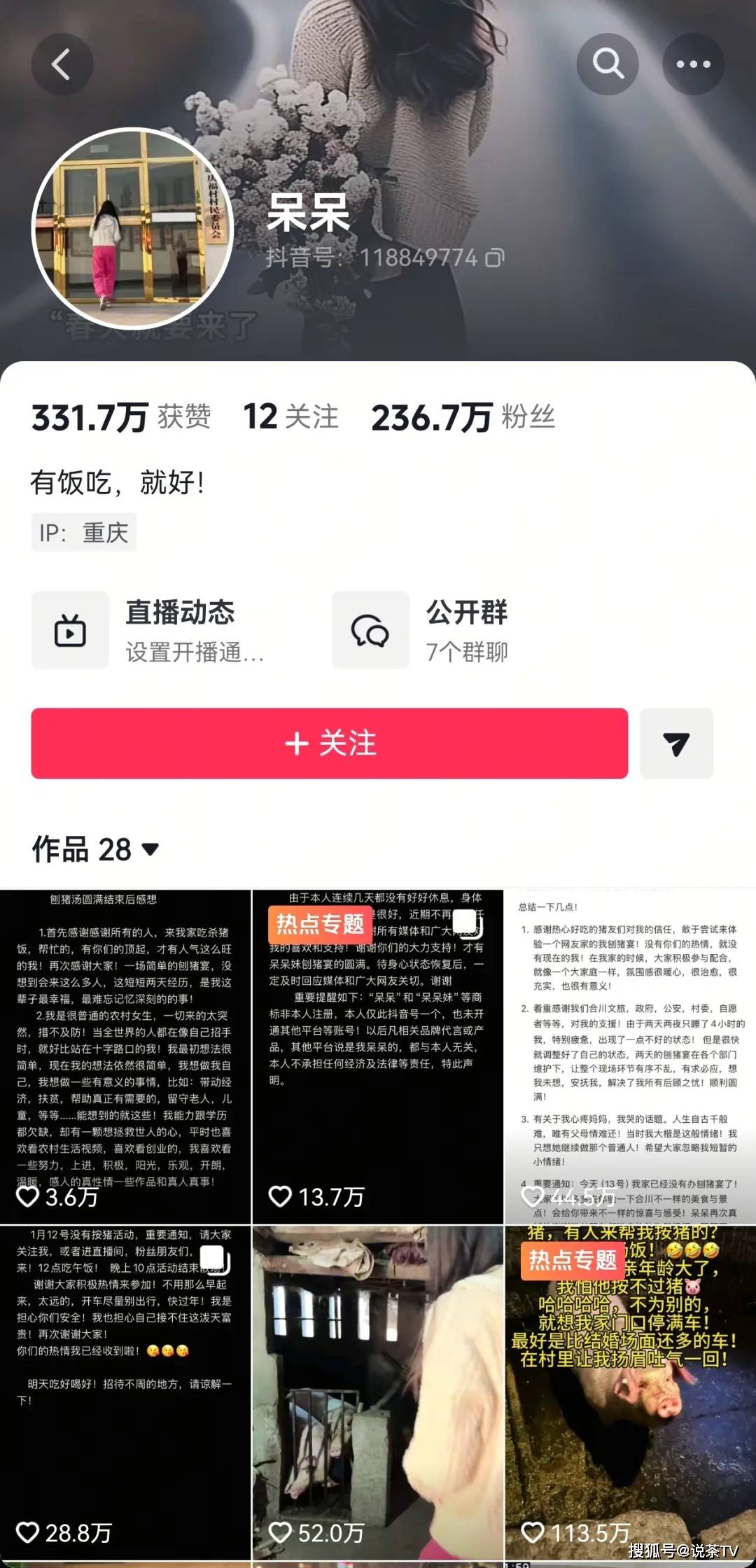
Task: Open the 236.7万 粉丝 followers list
Action: 463,417
